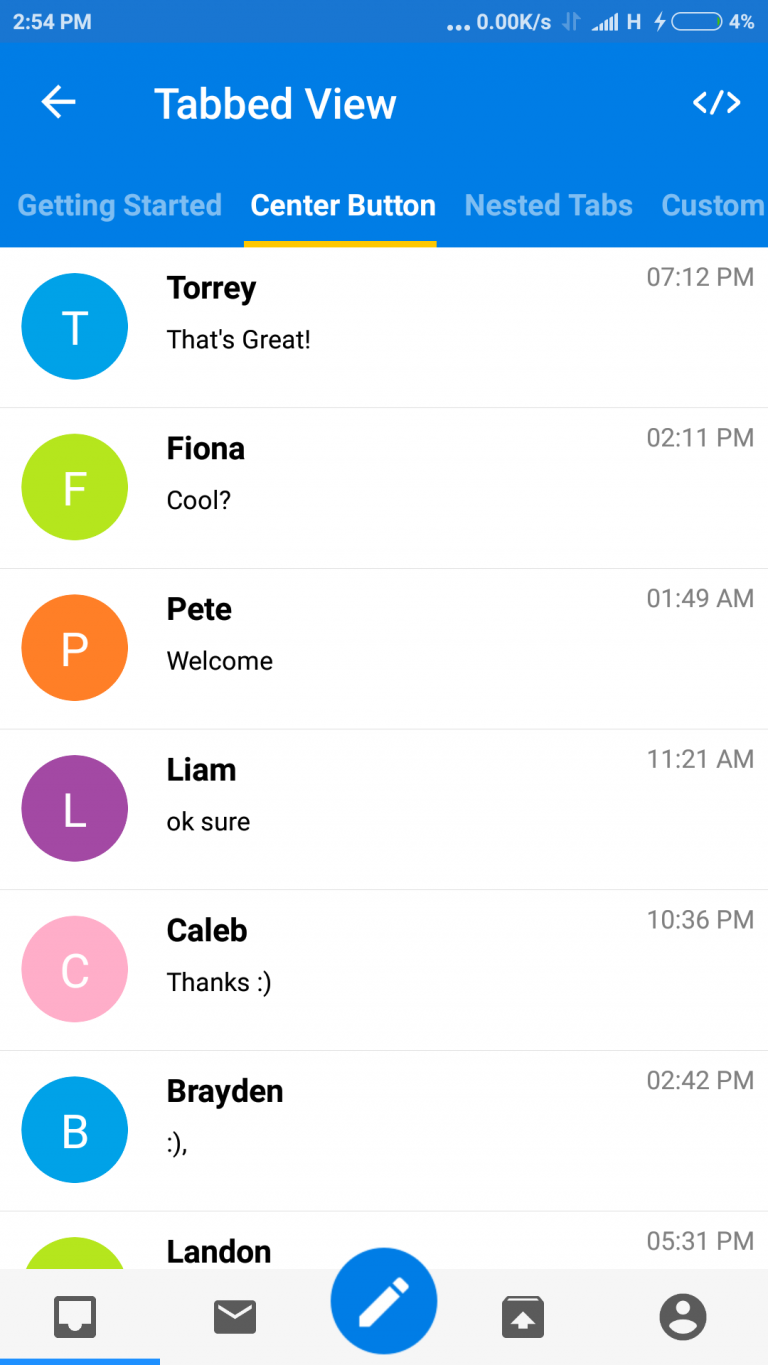
Task: Go to the profile bottom tab
Action: (x=683, y=1317)
